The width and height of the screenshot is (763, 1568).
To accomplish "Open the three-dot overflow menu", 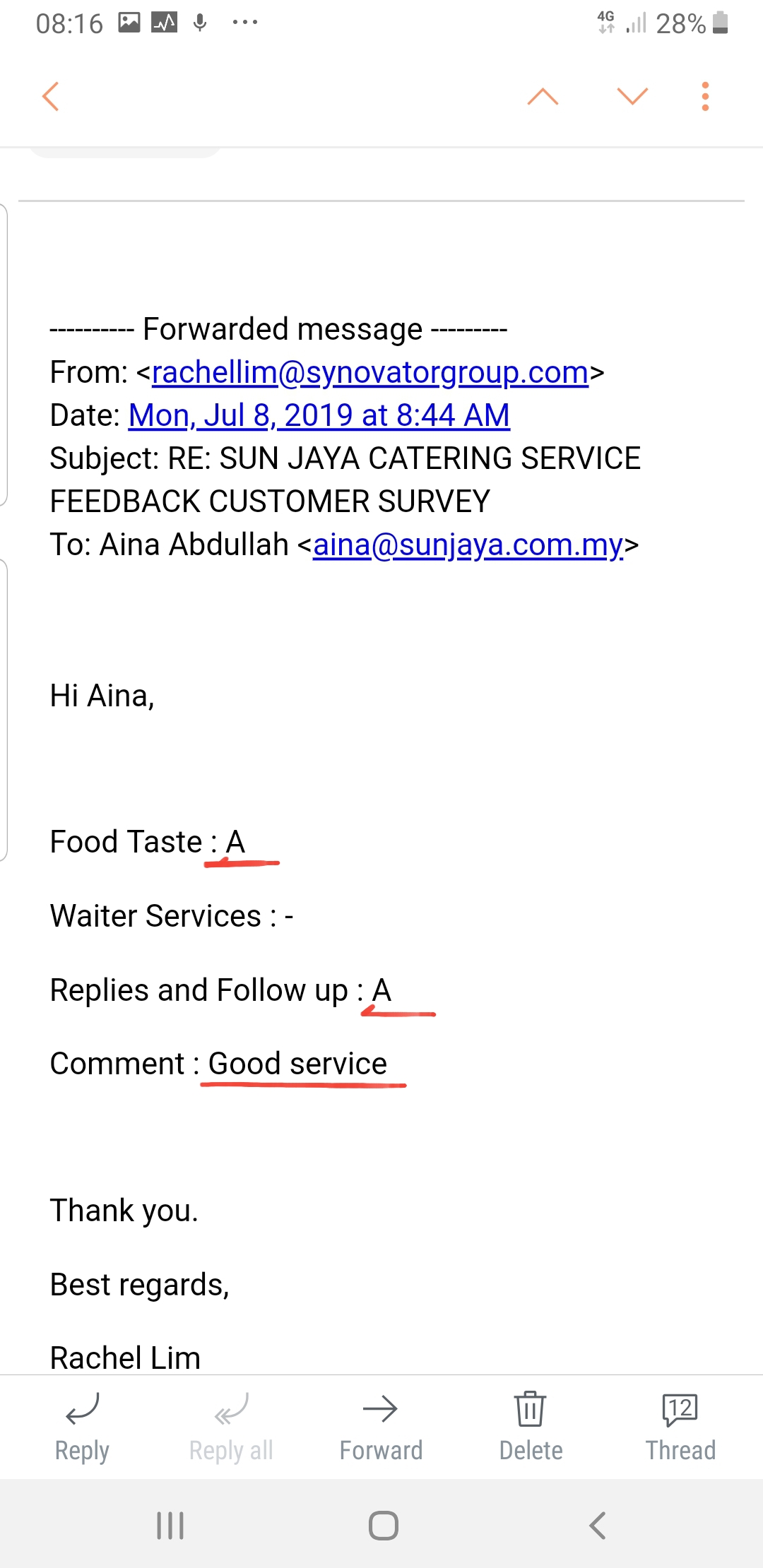I will coord(705,97).
